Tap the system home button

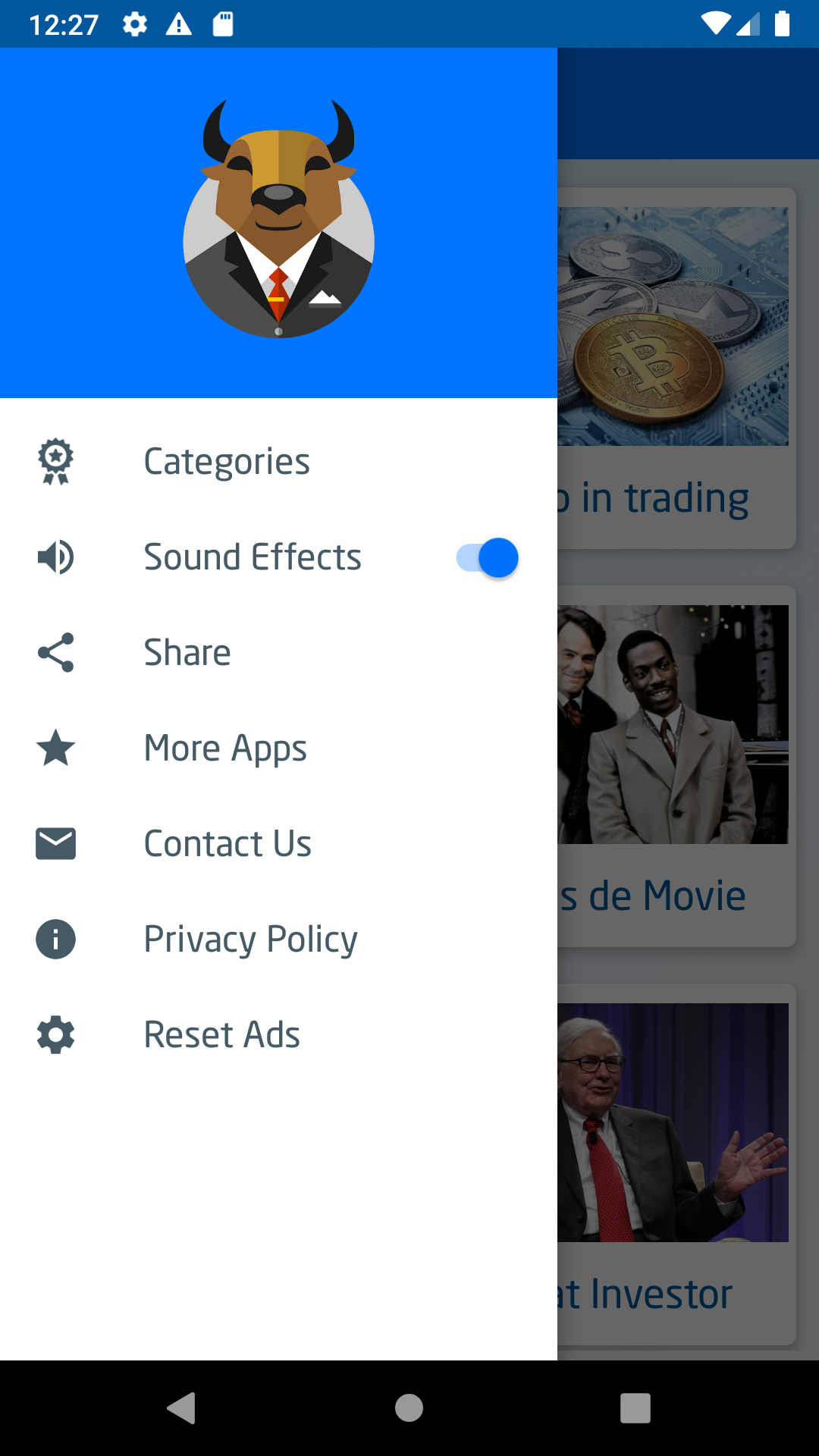point(409,1408)
